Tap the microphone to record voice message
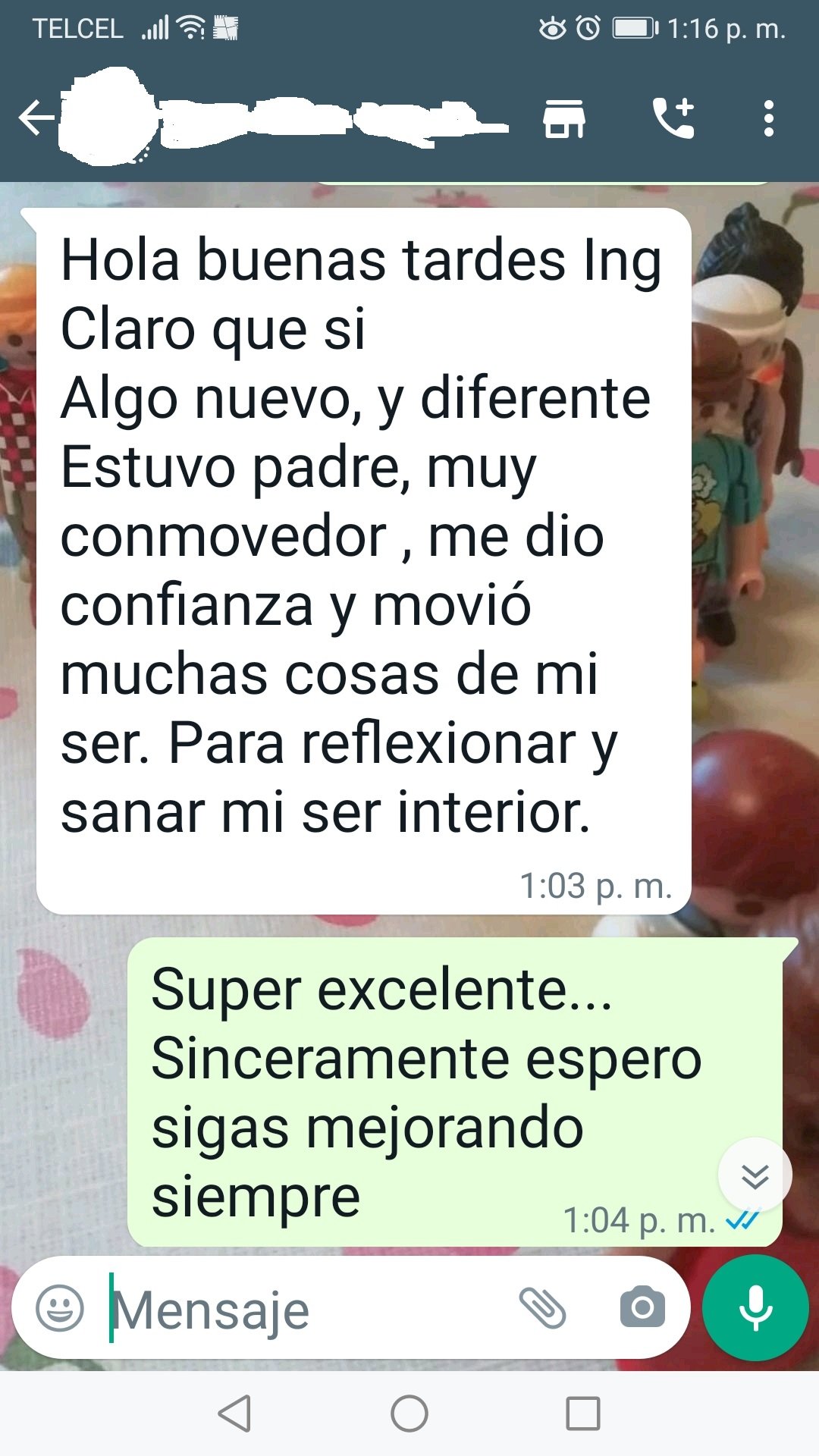Screen dimensions: 819x1456 (x=755, y=1308)
